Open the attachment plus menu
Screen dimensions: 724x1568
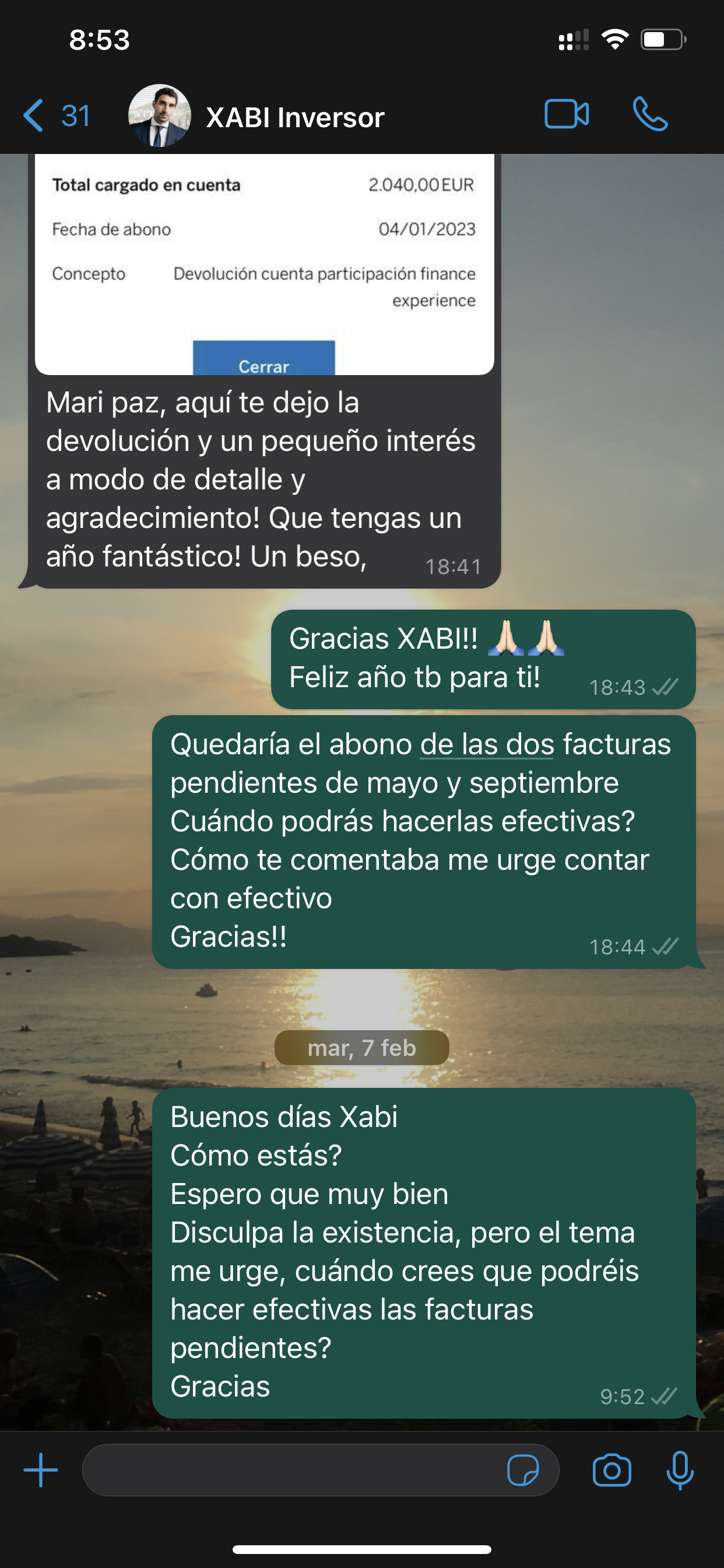pyautogui.click(x=41, y=1470)
